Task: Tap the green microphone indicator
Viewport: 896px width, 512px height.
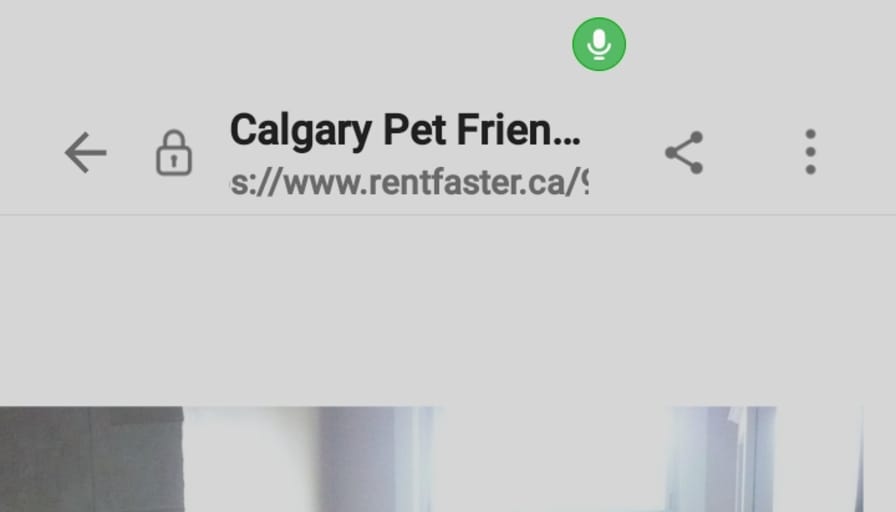Action: point(599,45)
